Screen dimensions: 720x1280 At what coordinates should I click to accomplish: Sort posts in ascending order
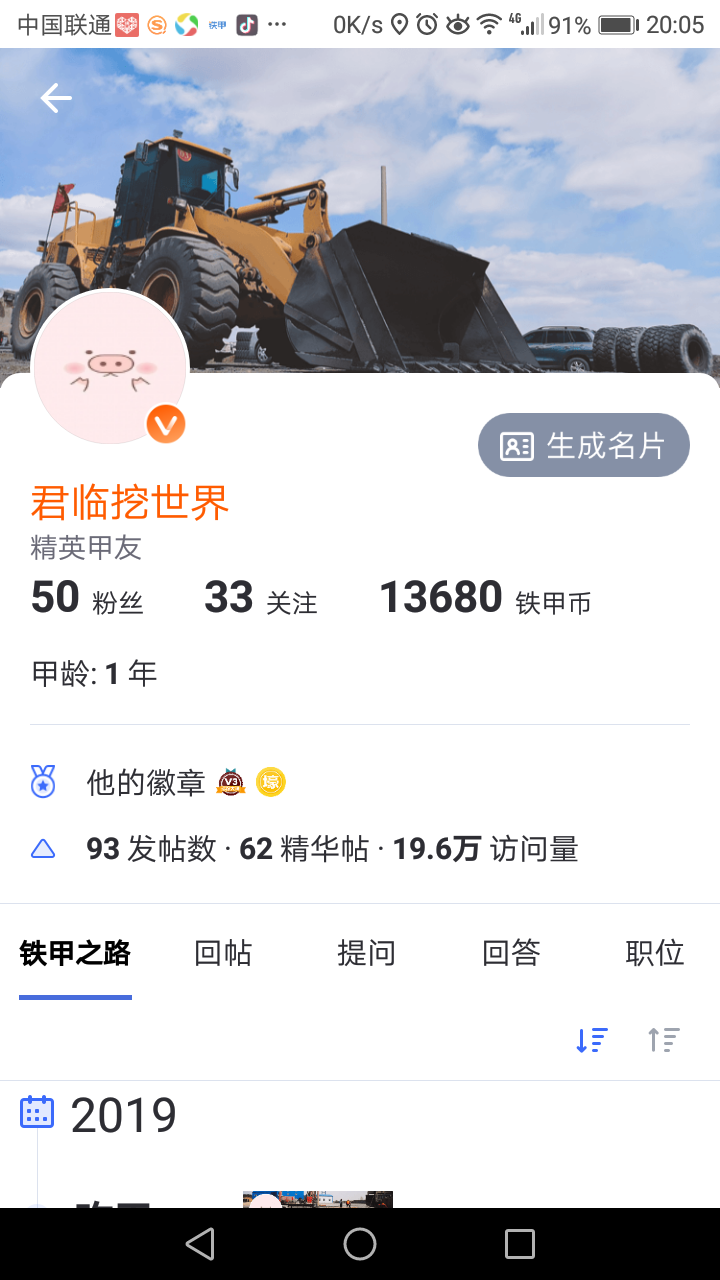pyautogui.click(x=663, y=1040)
